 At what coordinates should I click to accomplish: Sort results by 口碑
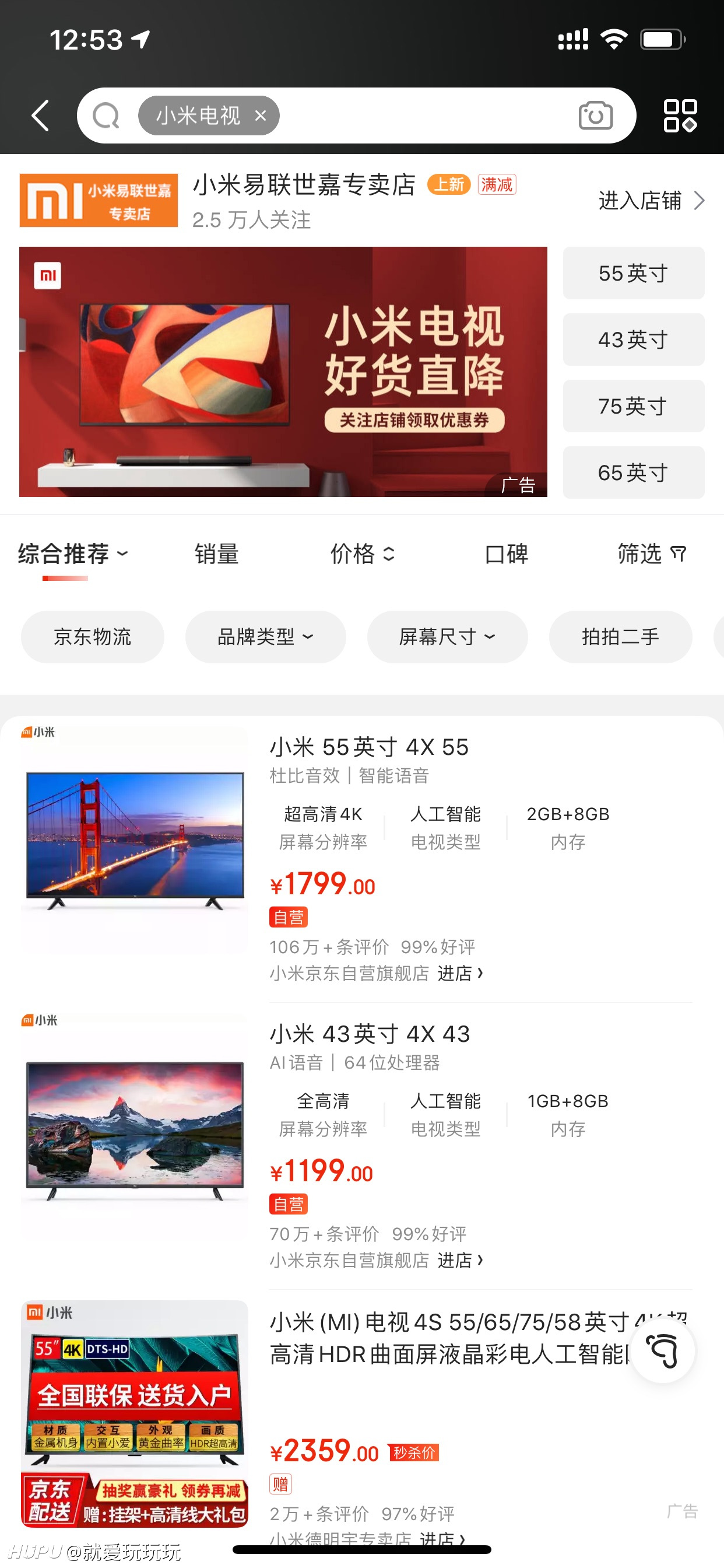506,554
